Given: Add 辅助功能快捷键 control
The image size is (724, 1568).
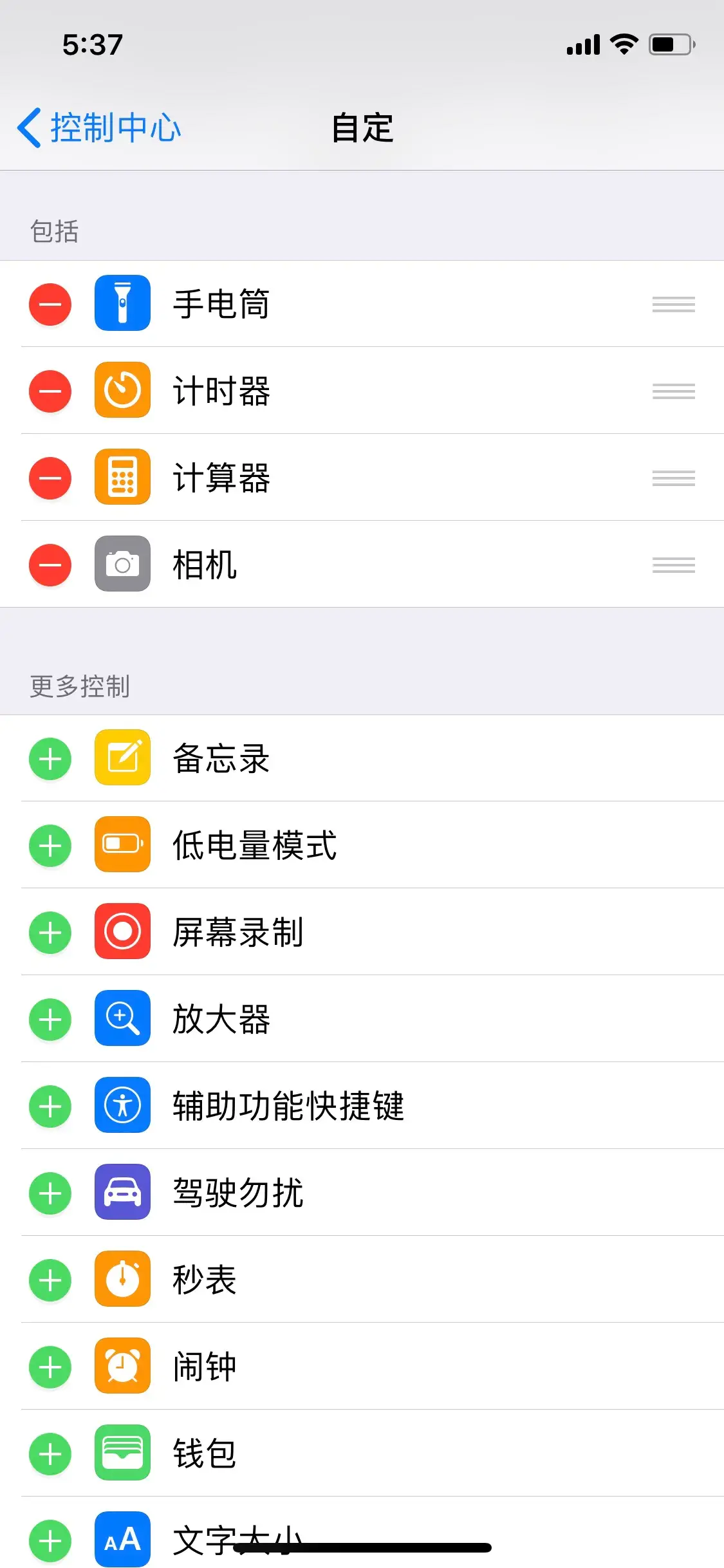Looking at the screenshot, I should (x=50, y=1106).
